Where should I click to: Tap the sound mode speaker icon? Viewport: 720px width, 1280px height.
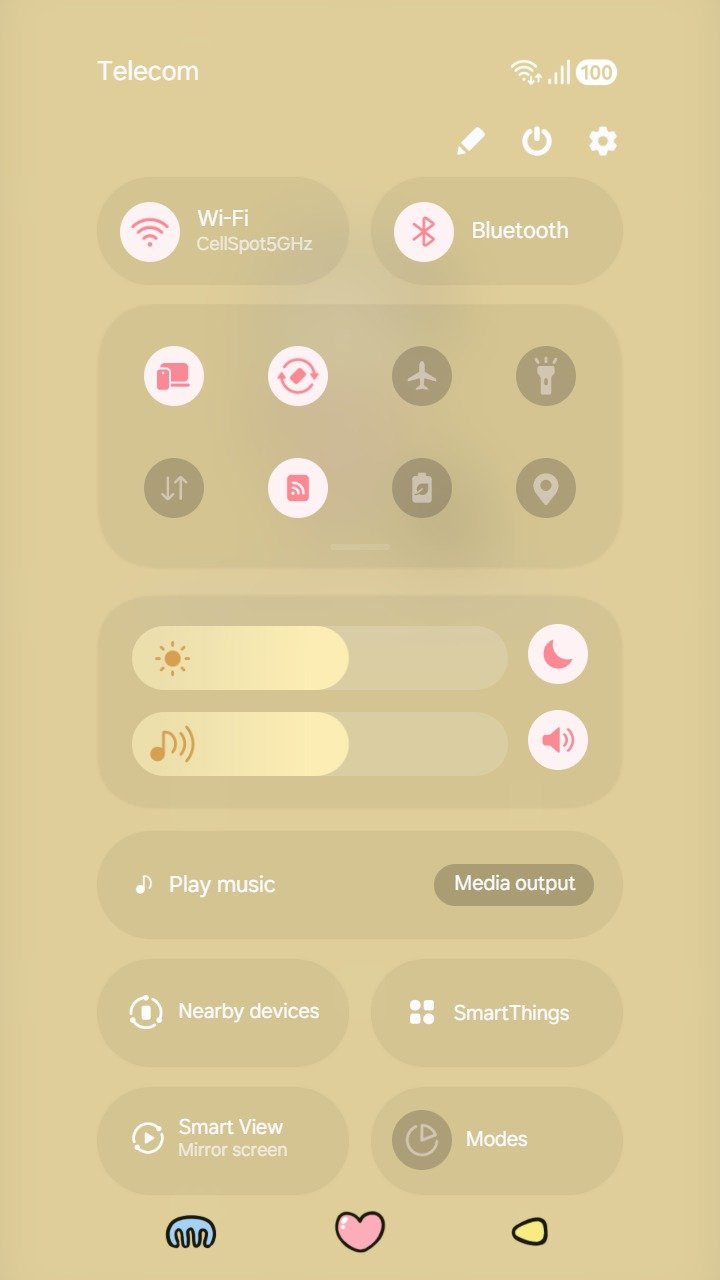(x=558, y=740)
